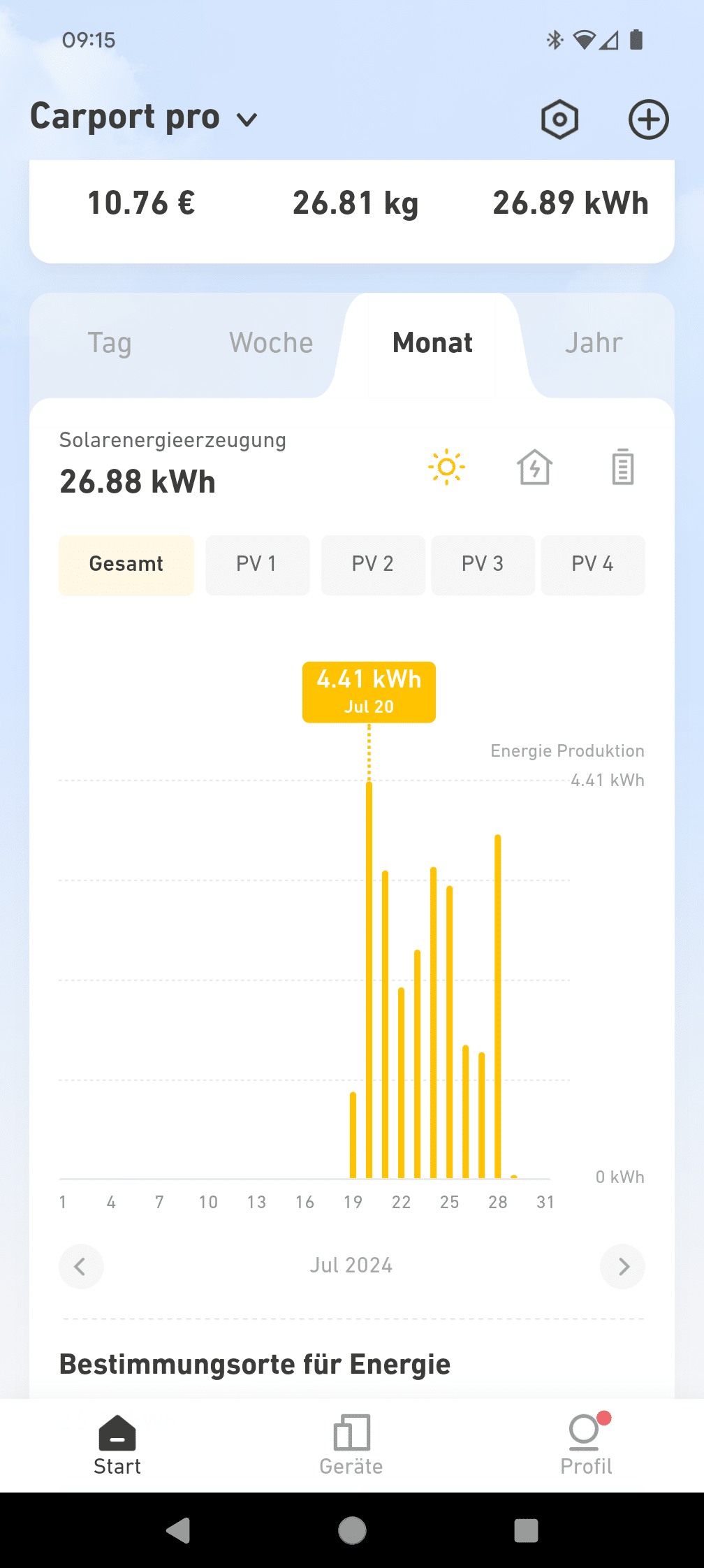704x1568 pixels.
Task: Switch to the Tag tab
Action: point(110,343)
